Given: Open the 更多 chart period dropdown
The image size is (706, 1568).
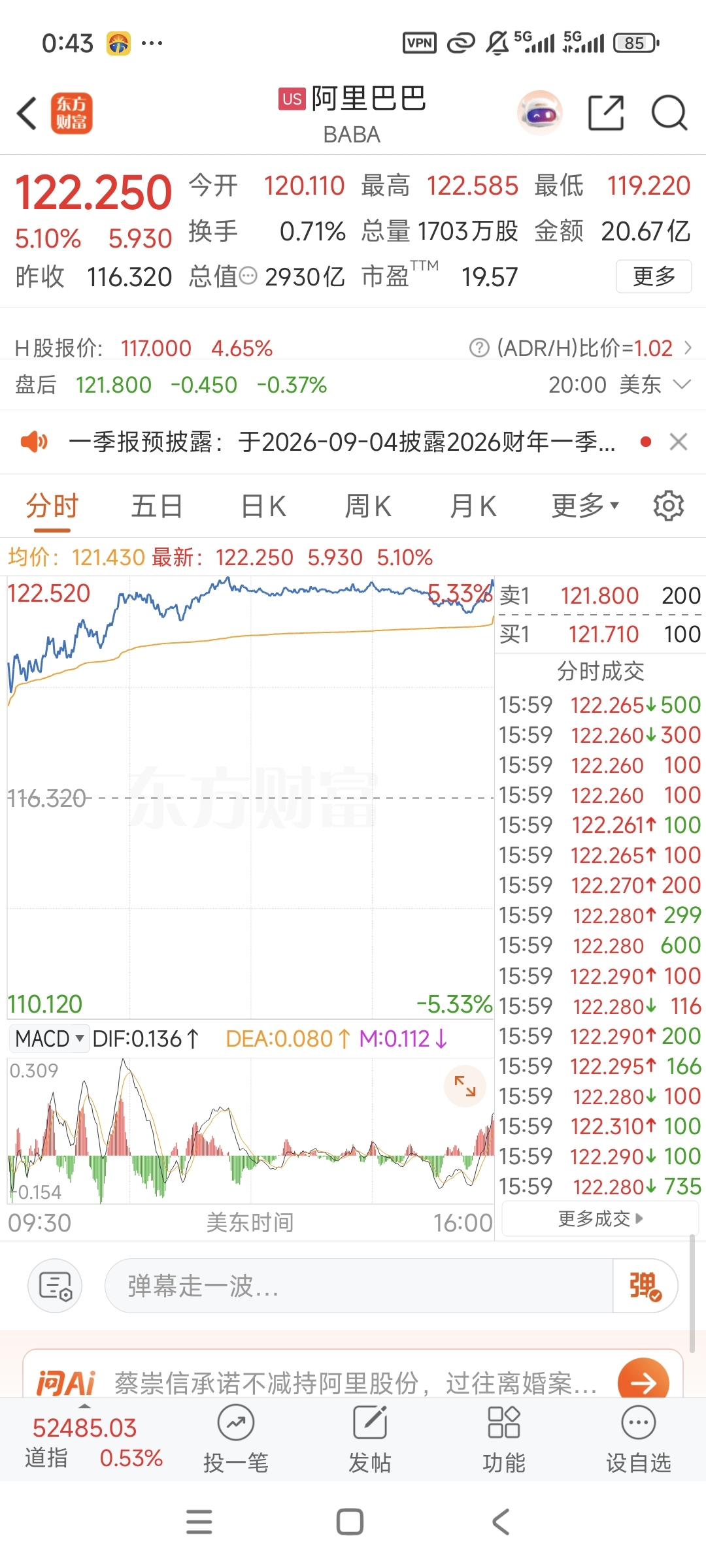Looking at the screenshot, I should (x=585, y=506).
